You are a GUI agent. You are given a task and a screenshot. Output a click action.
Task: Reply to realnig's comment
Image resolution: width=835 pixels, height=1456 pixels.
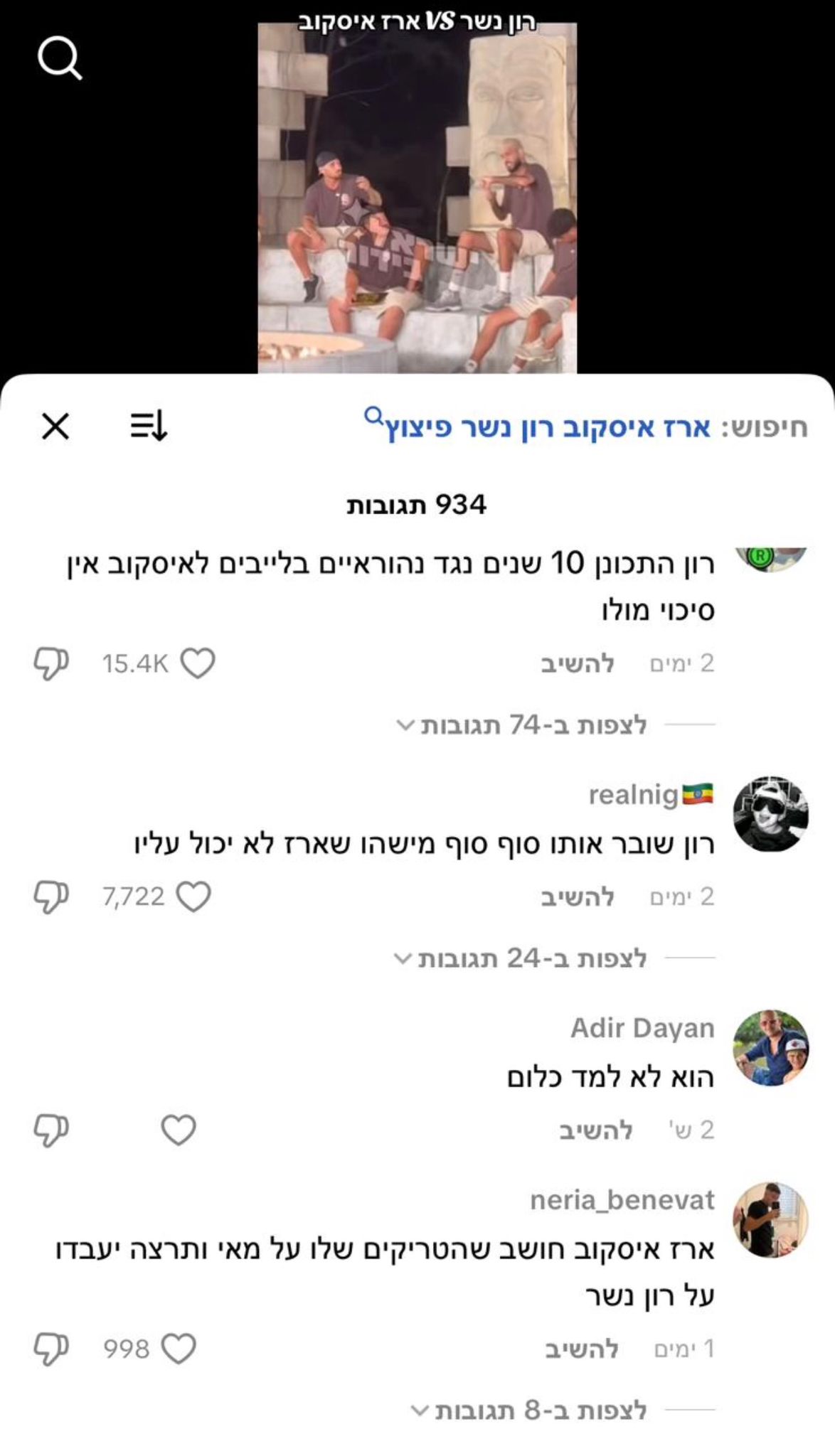[x=577, y=896]
